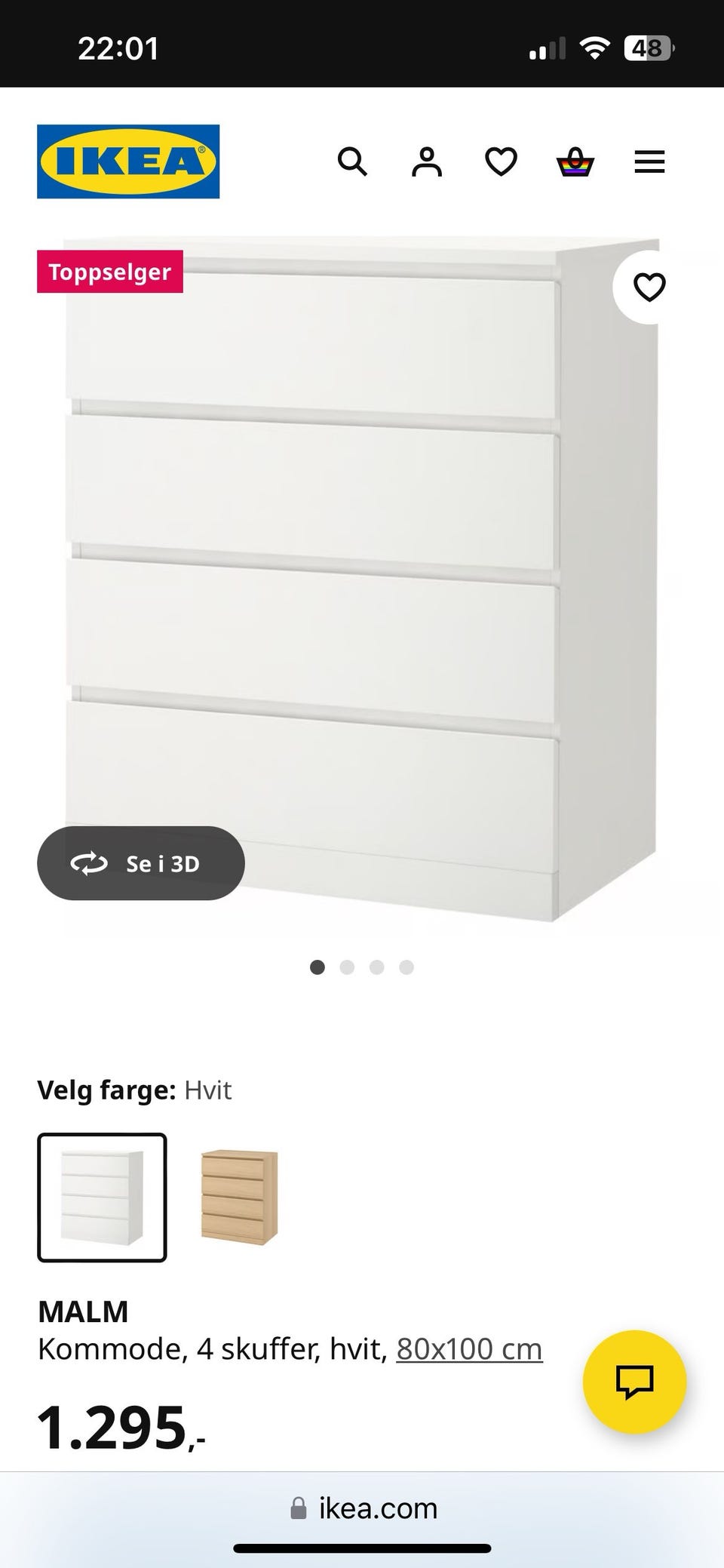Screen dimensions: 724x1568
Task: Start a chat with the yellow chat button
Action: point(634,1382)
